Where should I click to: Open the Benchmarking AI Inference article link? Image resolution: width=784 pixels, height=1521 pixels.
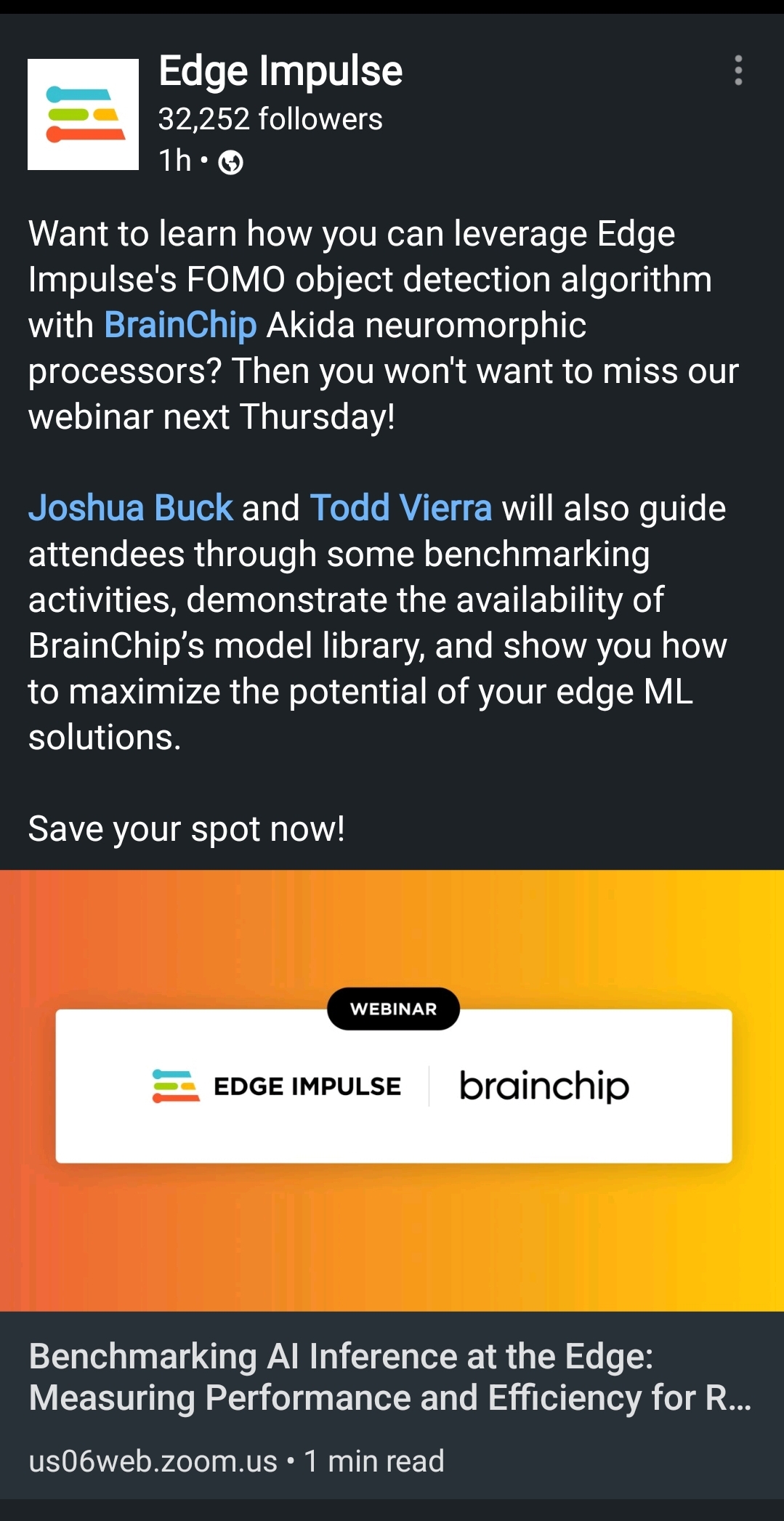389,1377
